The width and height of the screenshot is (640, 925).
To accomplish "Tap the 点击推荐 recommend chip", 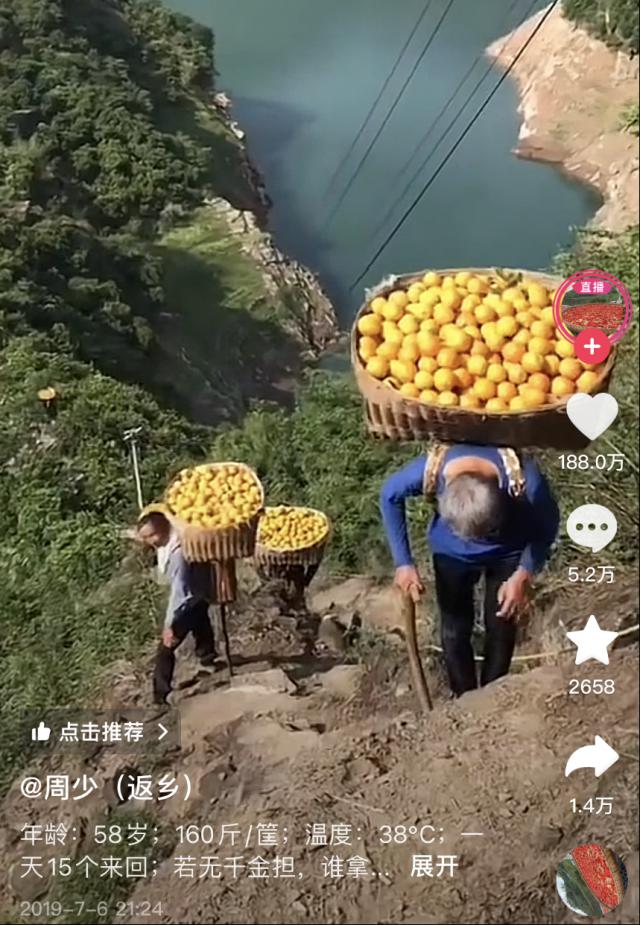I will (x=100, y=732).
